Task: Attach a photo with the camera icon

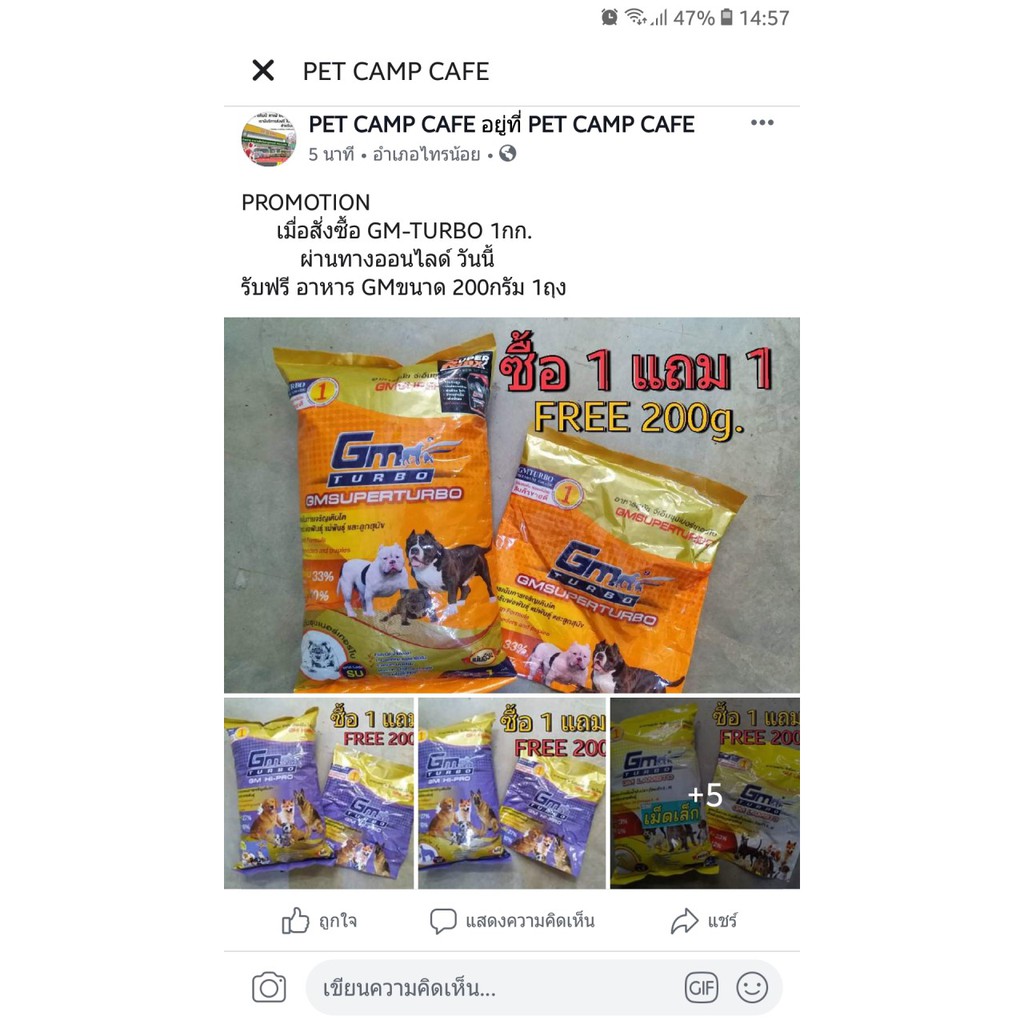Action: click(x=269, y=988)
